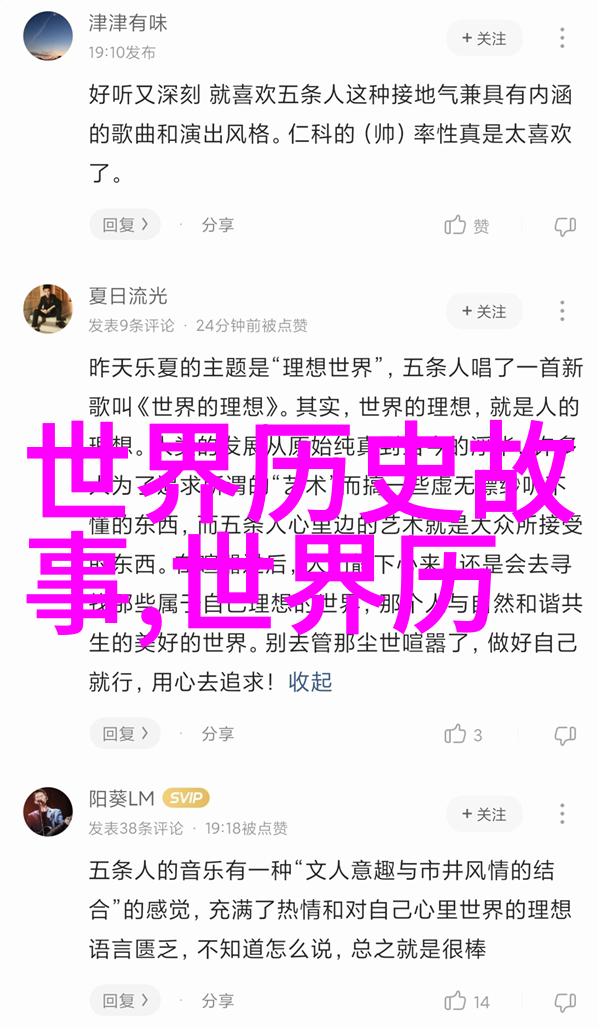Follow user 津津有味

tap(484, 38)
